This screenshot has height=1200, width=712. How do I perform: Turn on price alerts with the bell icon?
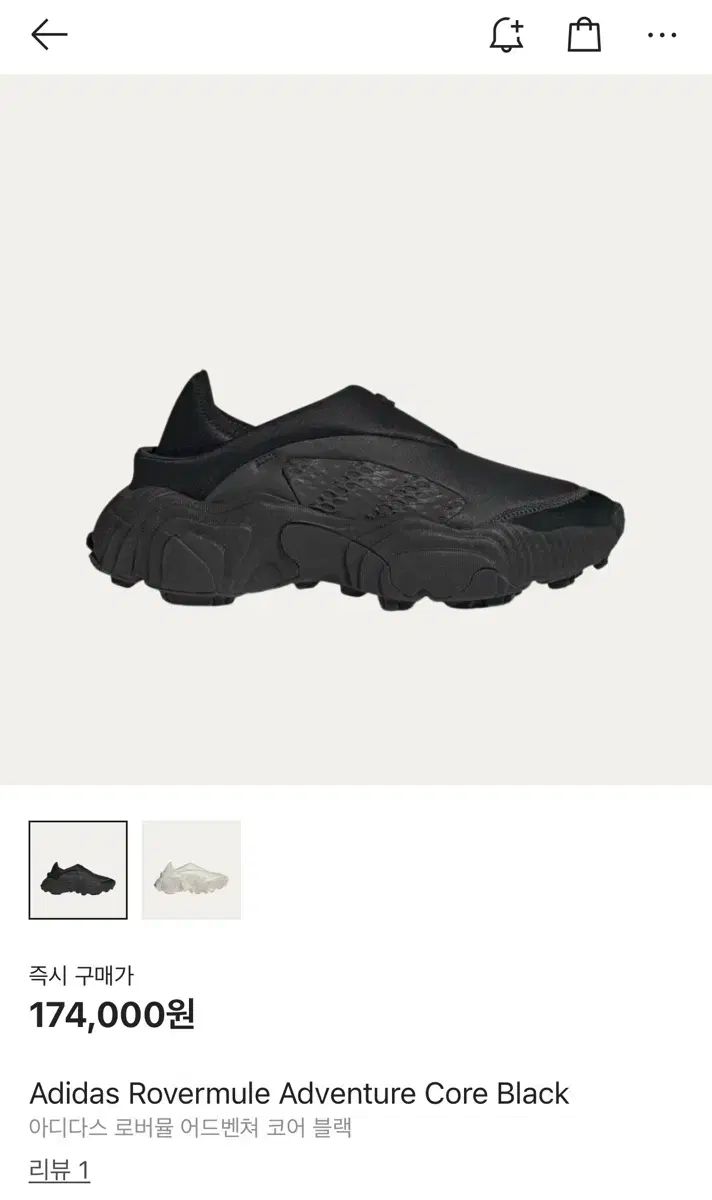point(507,36)
